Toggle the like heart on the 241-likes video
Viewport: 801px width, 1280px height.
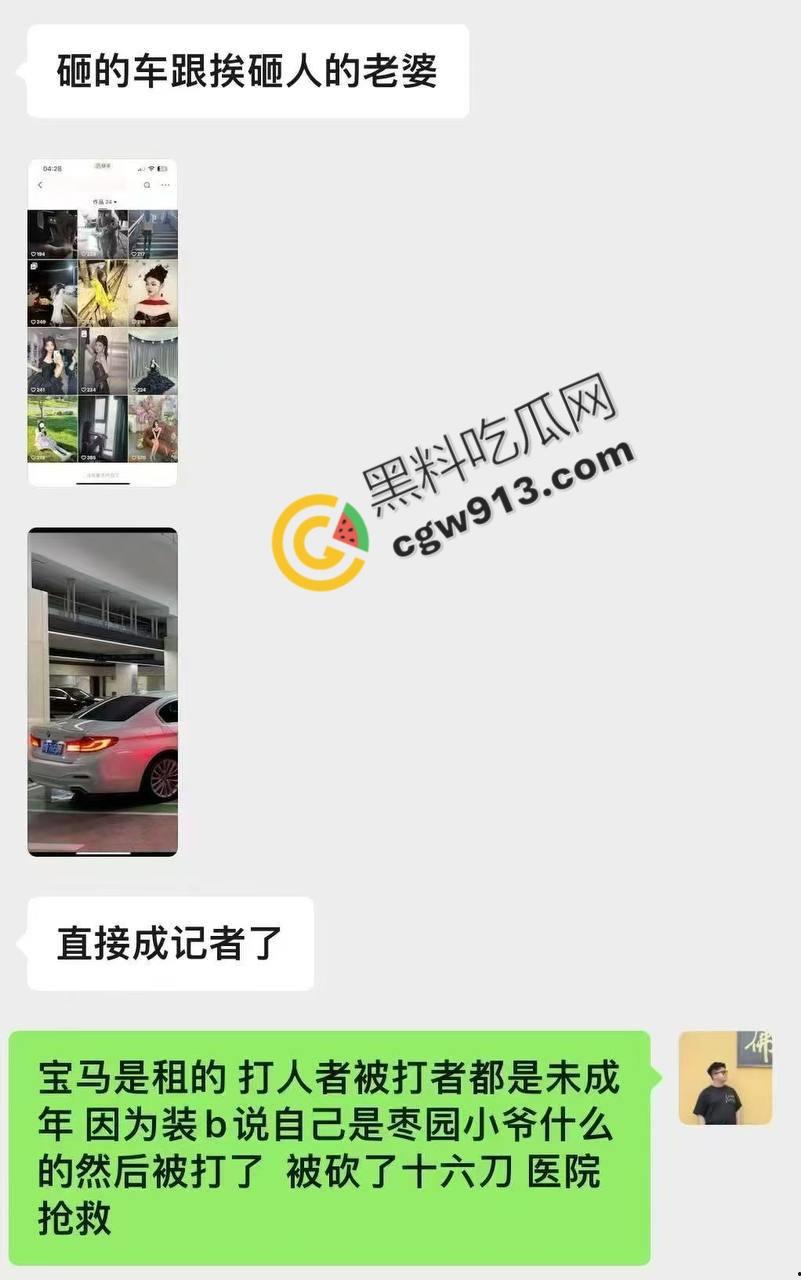(x=34, y=389)
